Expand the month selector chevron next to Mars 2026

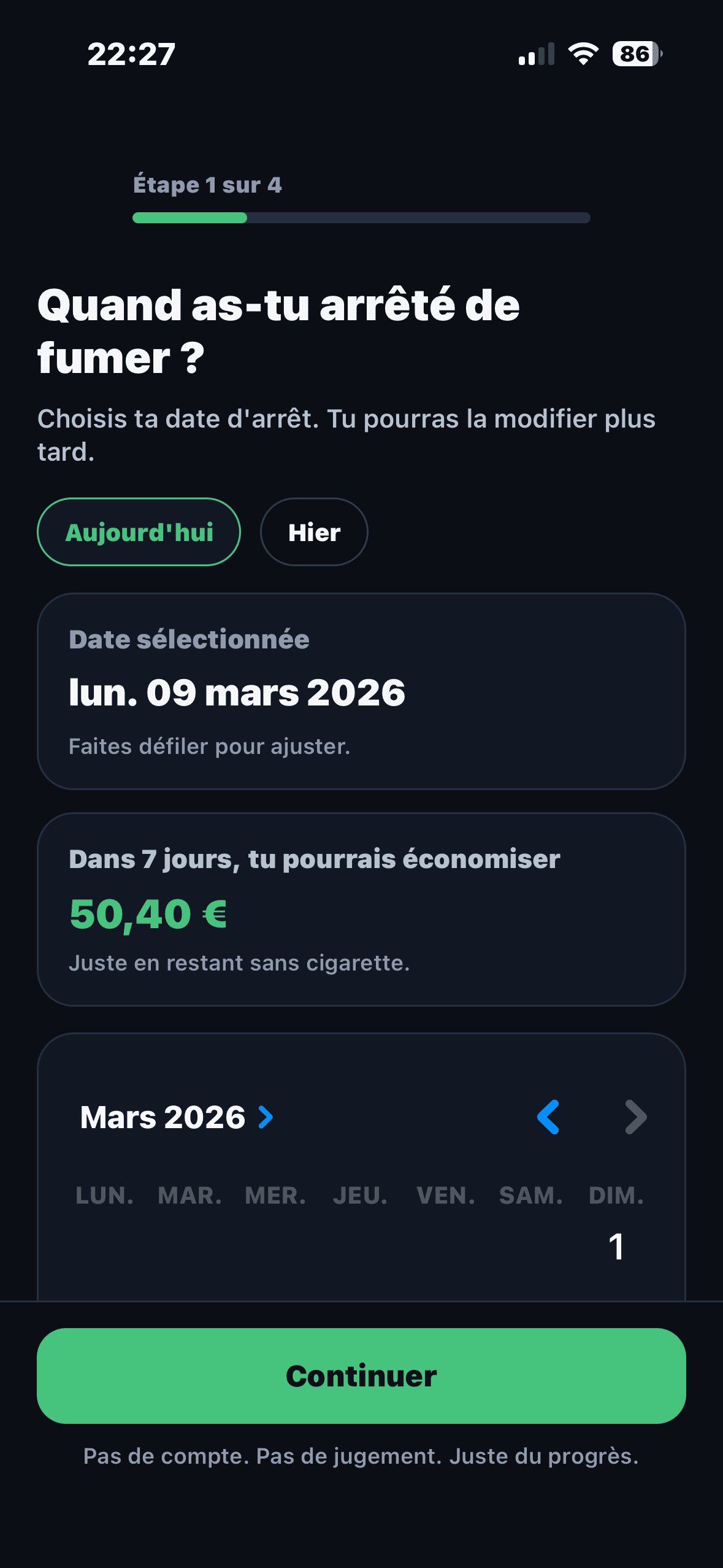266,1117
